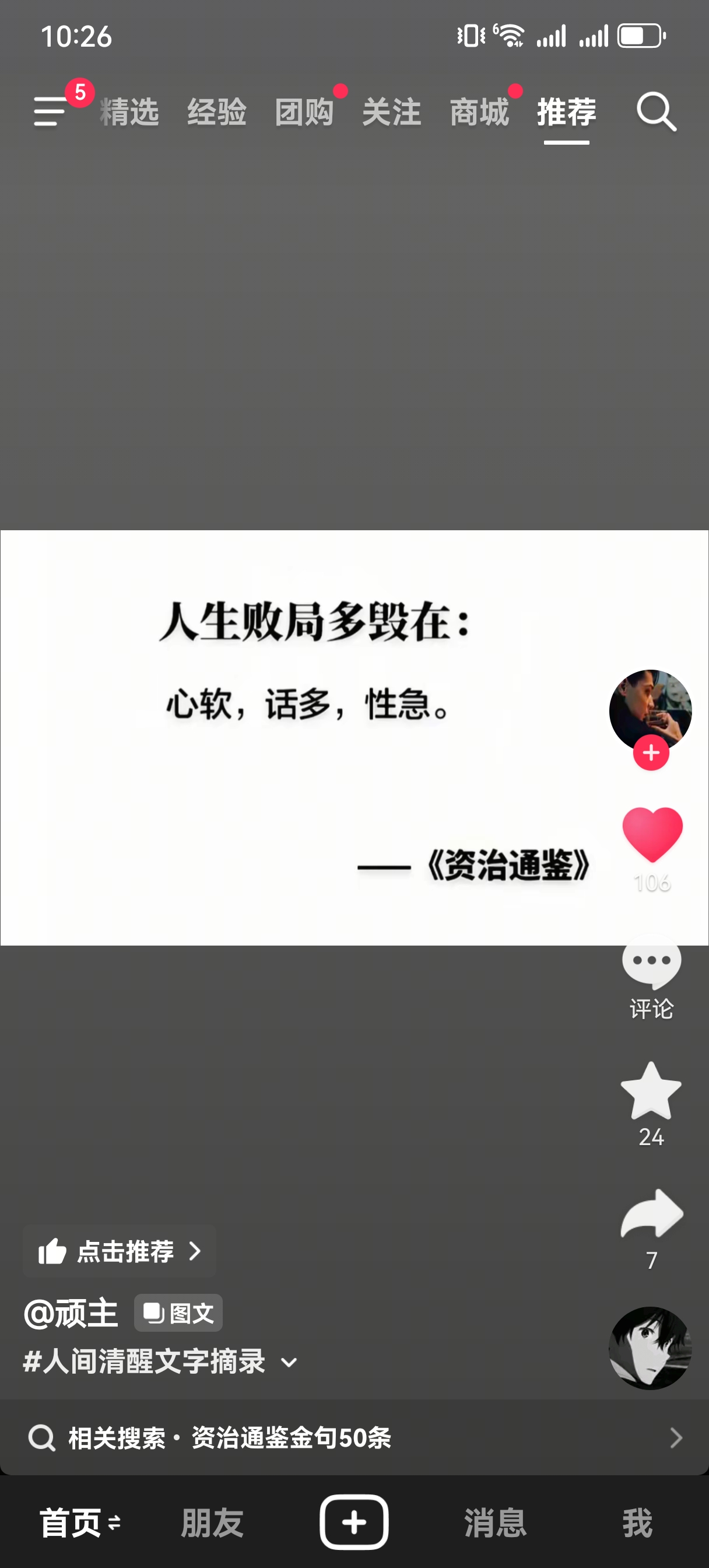Tap the 点击推荐 button
Image resolution: width=709 pixels, height=1568 pixels.
pyautogui.click(x=120, y=1251)
